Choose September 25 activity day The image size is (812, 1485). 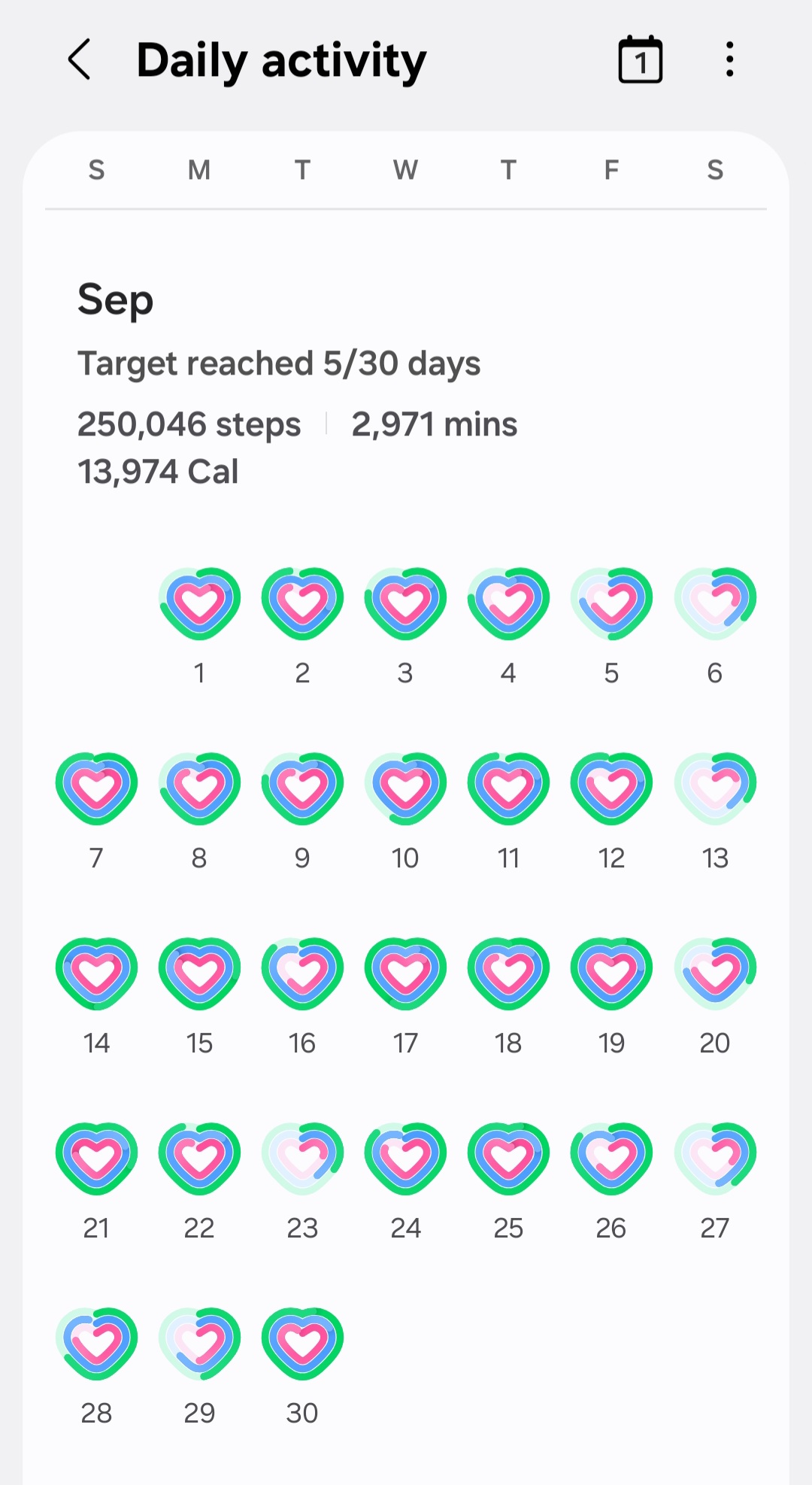pos(508,1159)
